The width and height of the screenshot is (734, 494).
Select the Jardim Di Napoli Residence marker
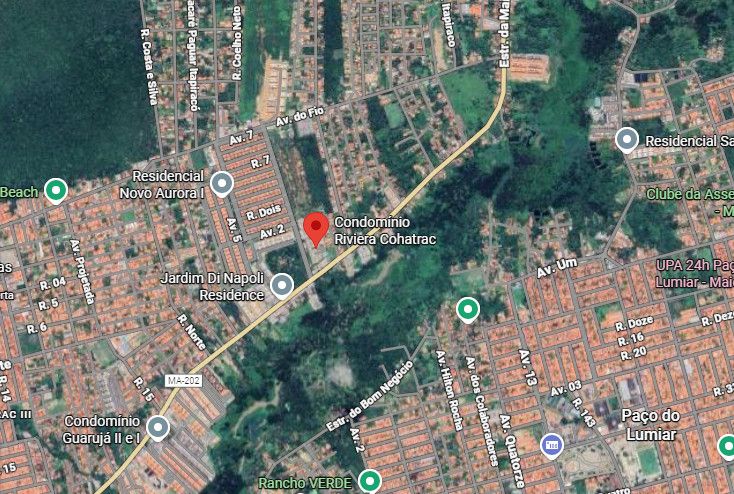pos(283,287)
